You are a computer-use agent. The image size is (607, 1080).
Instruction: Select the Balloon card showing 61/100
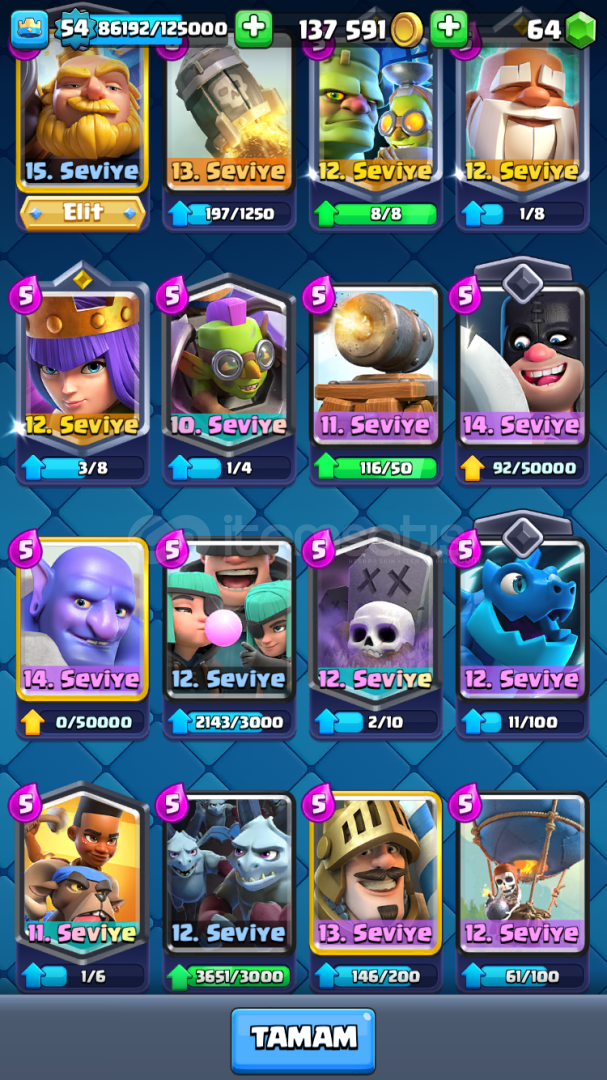click(522, 885)
